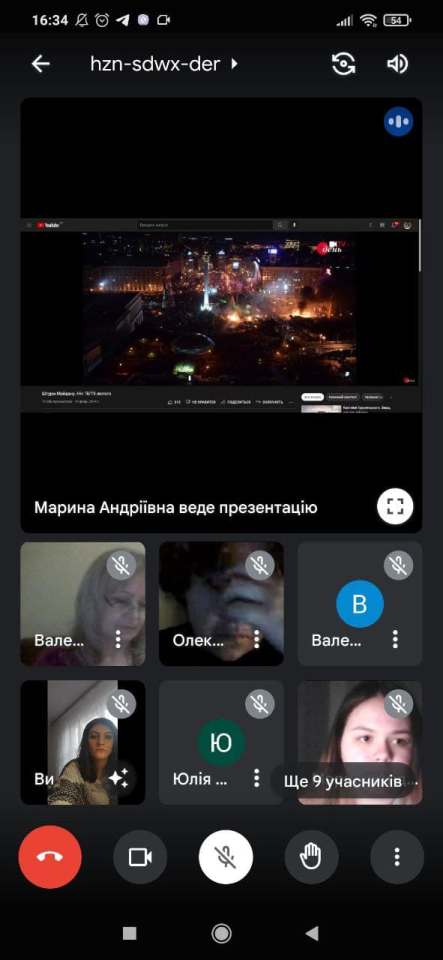Raise your hand
Image resolution: width=443 pixels, height=960 pixels.
click(311, 857)
